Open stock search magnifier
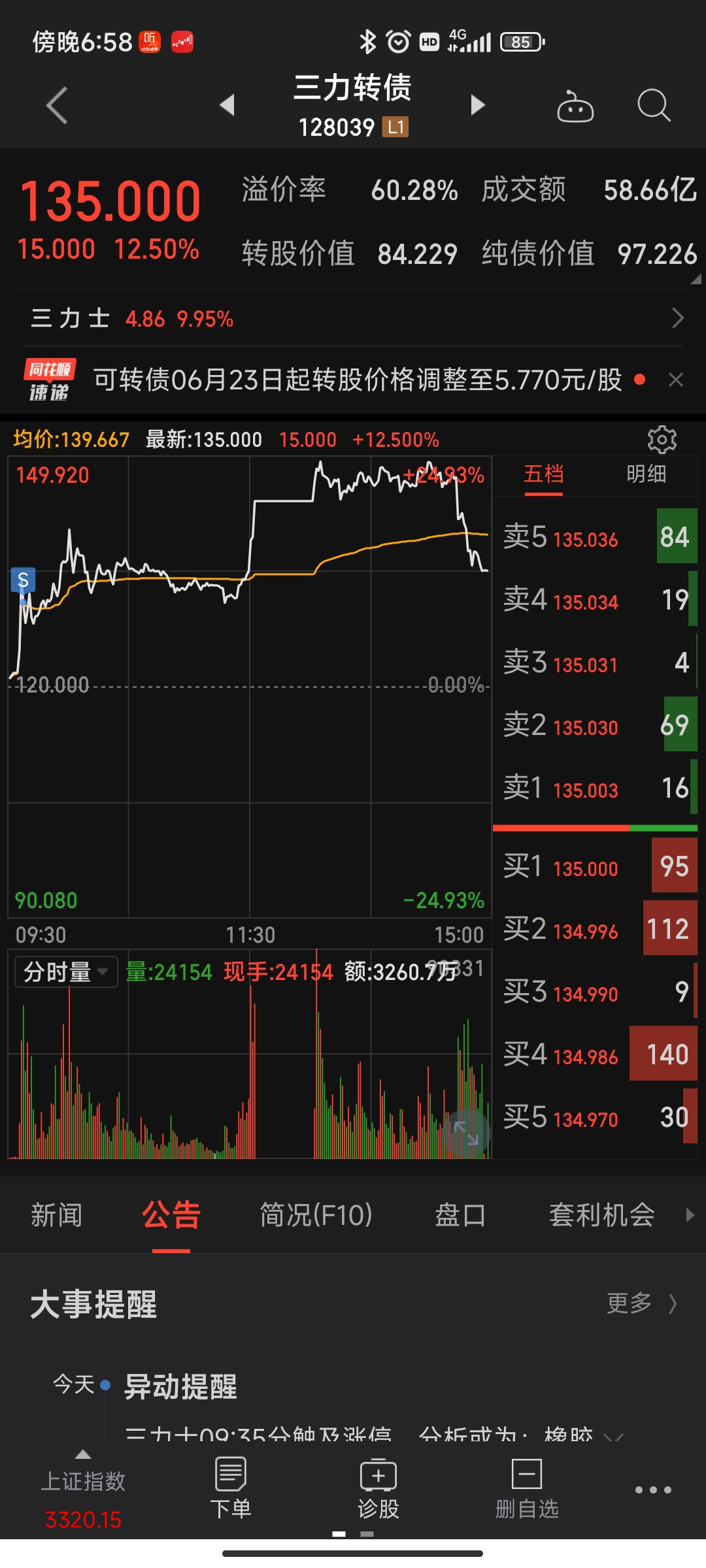The height and width of the screenshot is (1568, 706). 653,105
